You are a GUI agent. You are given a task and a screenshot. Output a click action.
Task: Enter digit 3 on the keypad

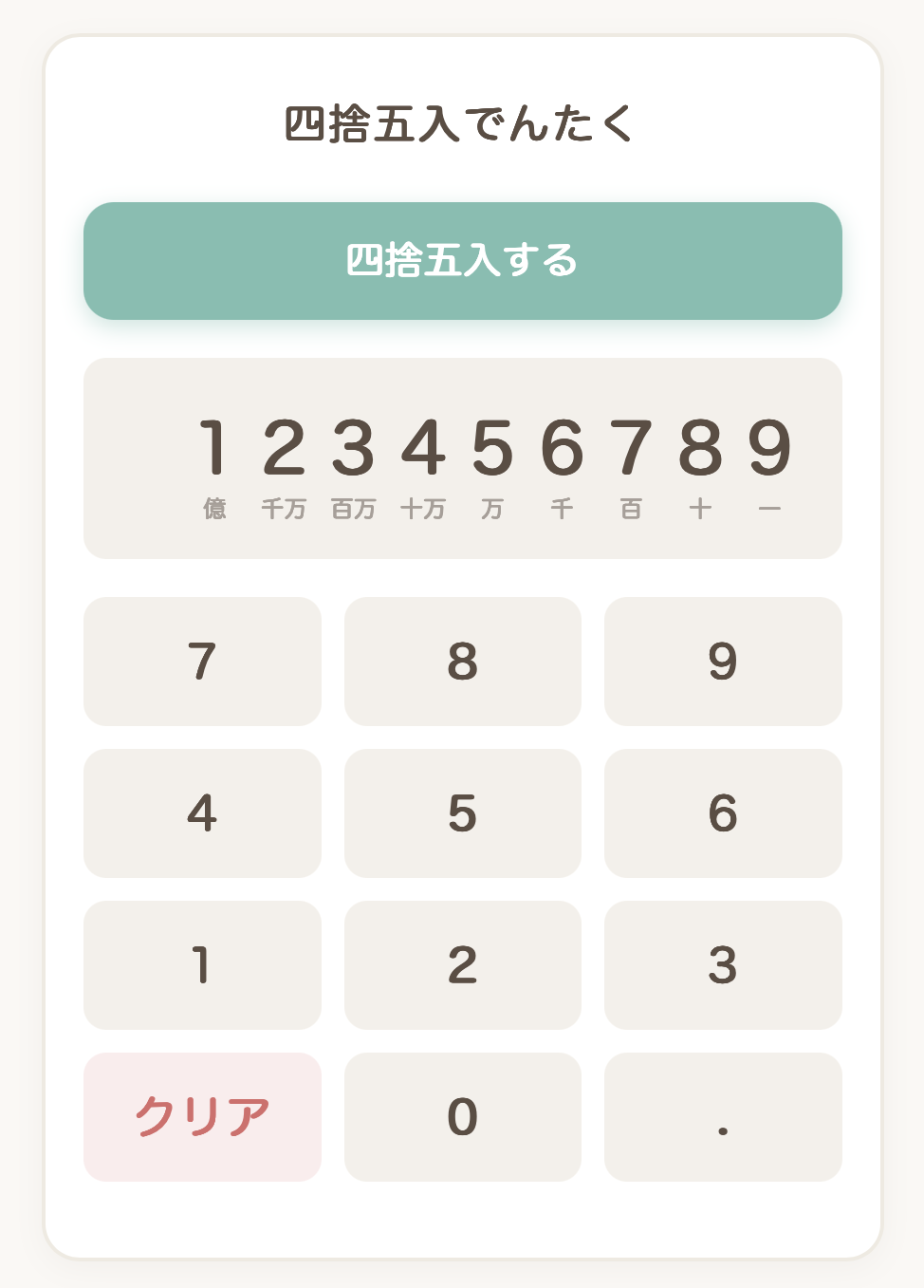click(722, 965)
